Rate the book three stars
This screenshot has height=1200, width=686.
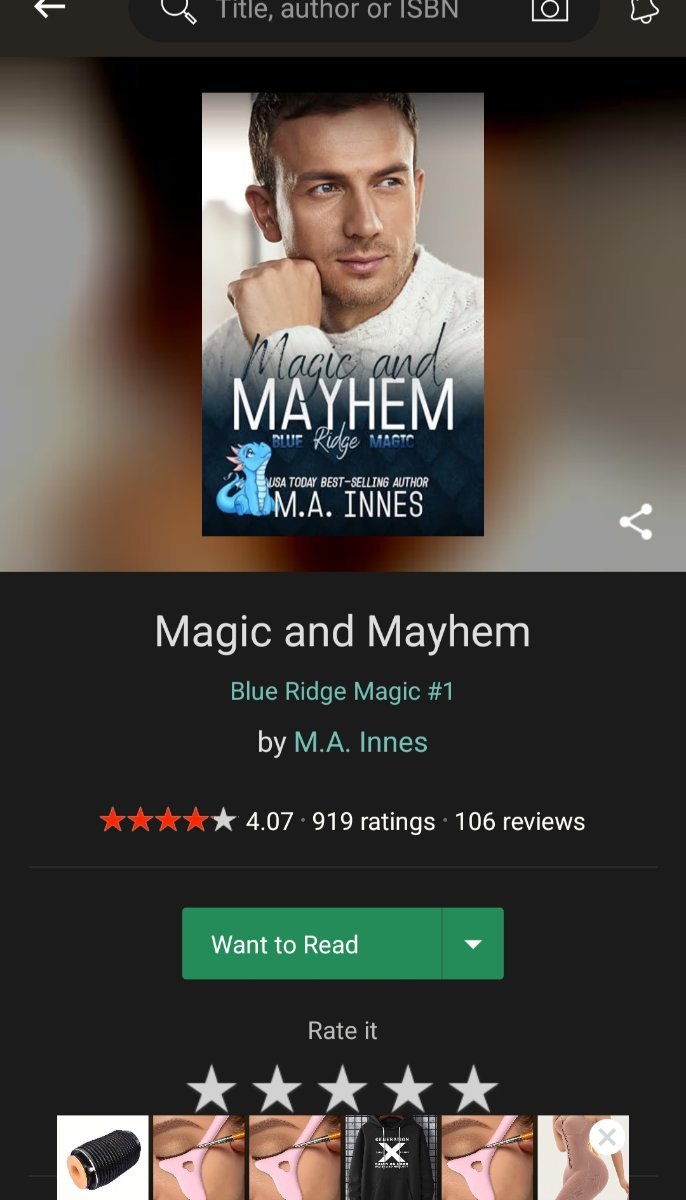(x=343, y=1088)
